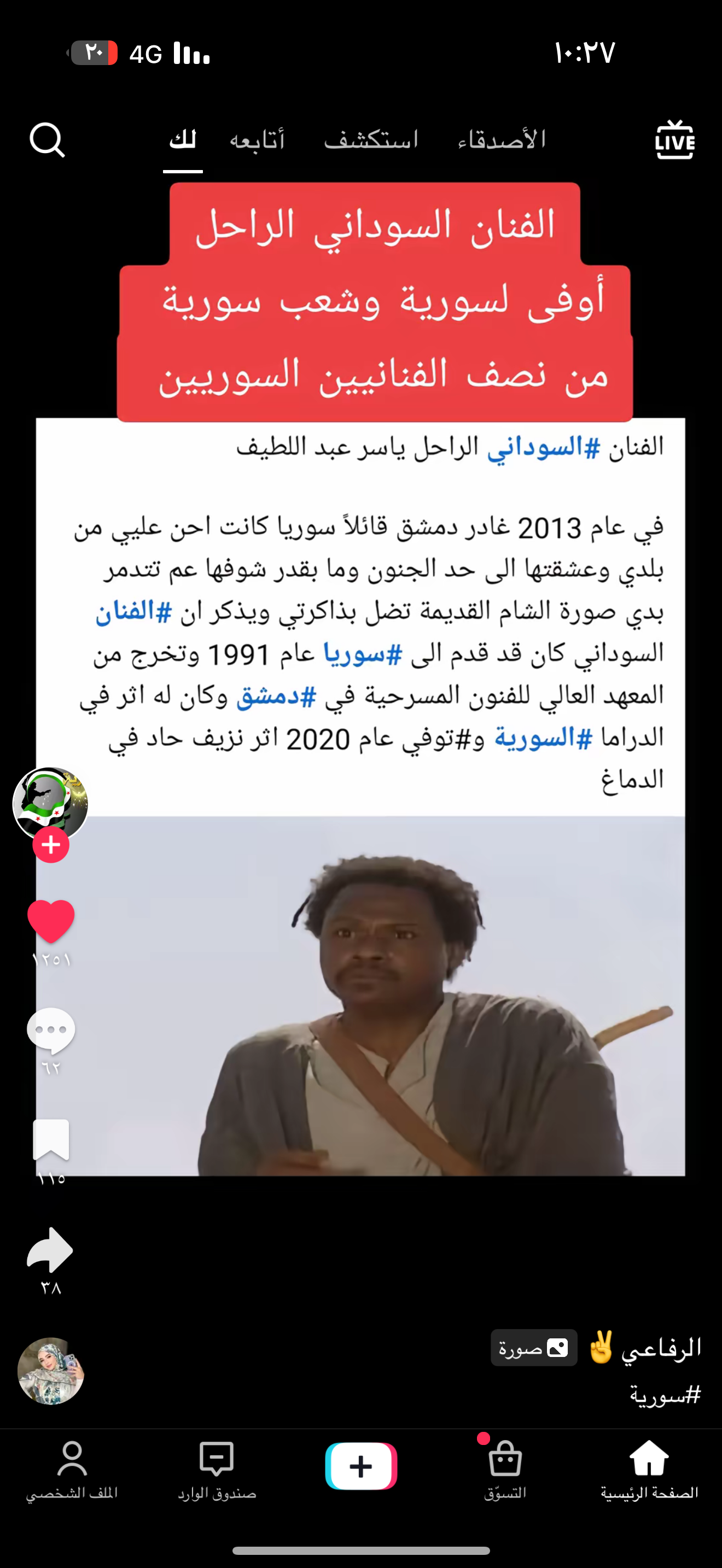Create a new post with the plus button
Screen dimensions: 722x1568
click(x=361, y=1466)
